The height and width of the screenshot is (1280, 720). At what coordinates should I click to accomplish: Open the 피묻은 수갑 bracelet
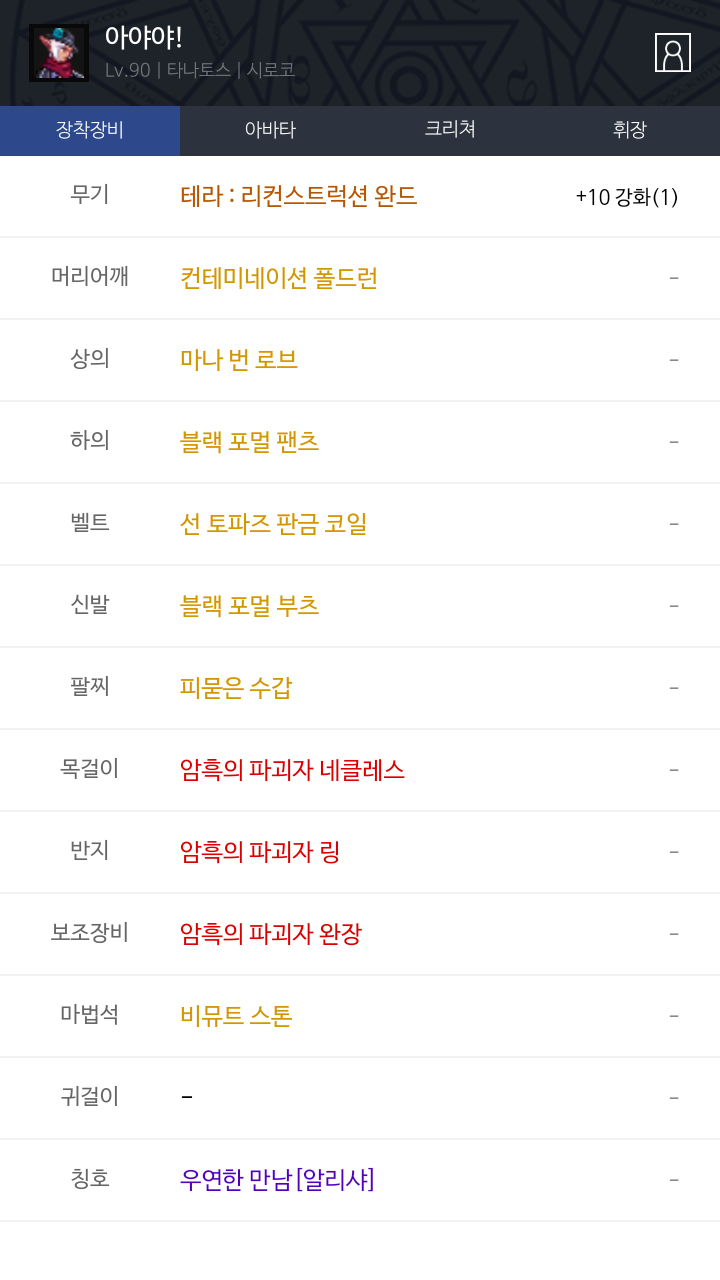pos(236,687)
